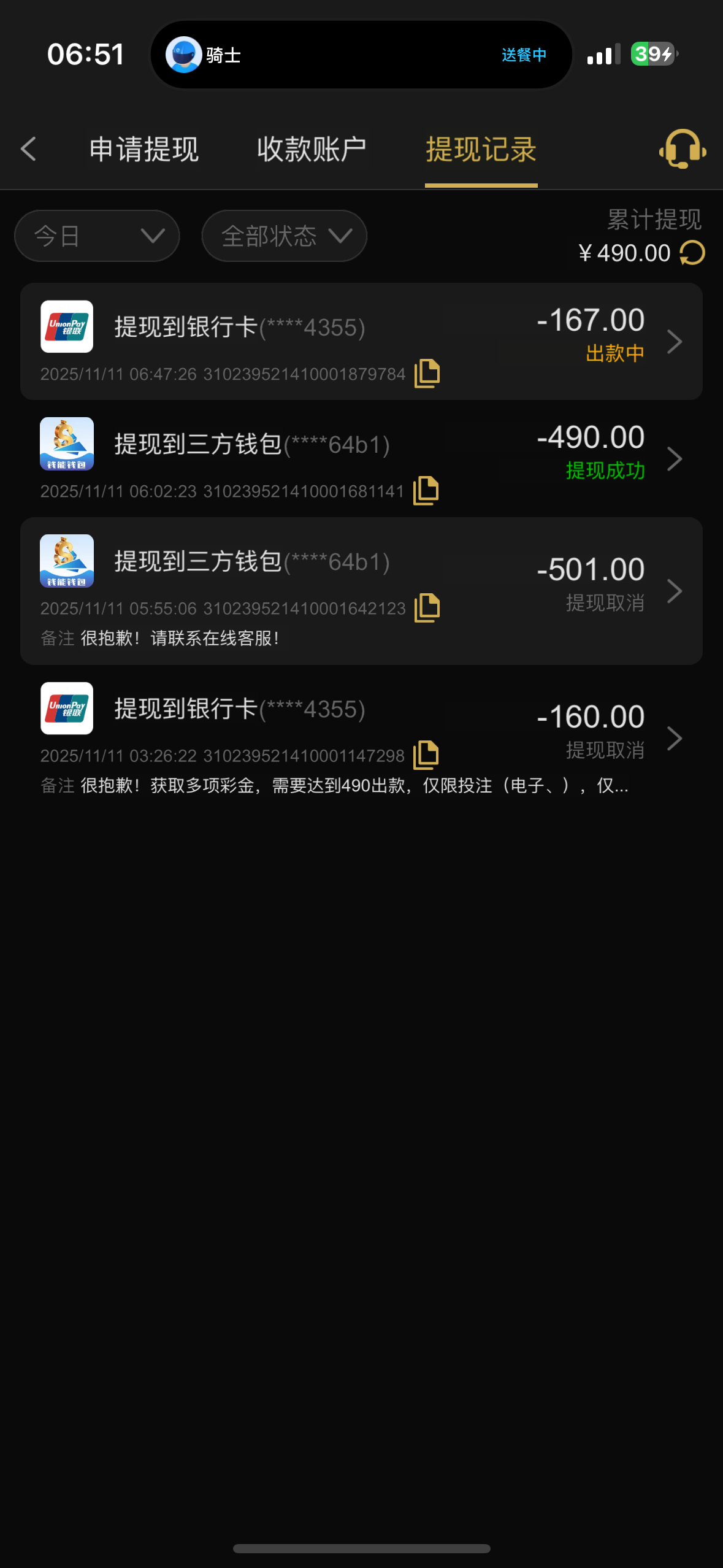This screenshot has width=723, height=1568.
Task: Copy order number ending in 1879784
Action: click(427, 374)
